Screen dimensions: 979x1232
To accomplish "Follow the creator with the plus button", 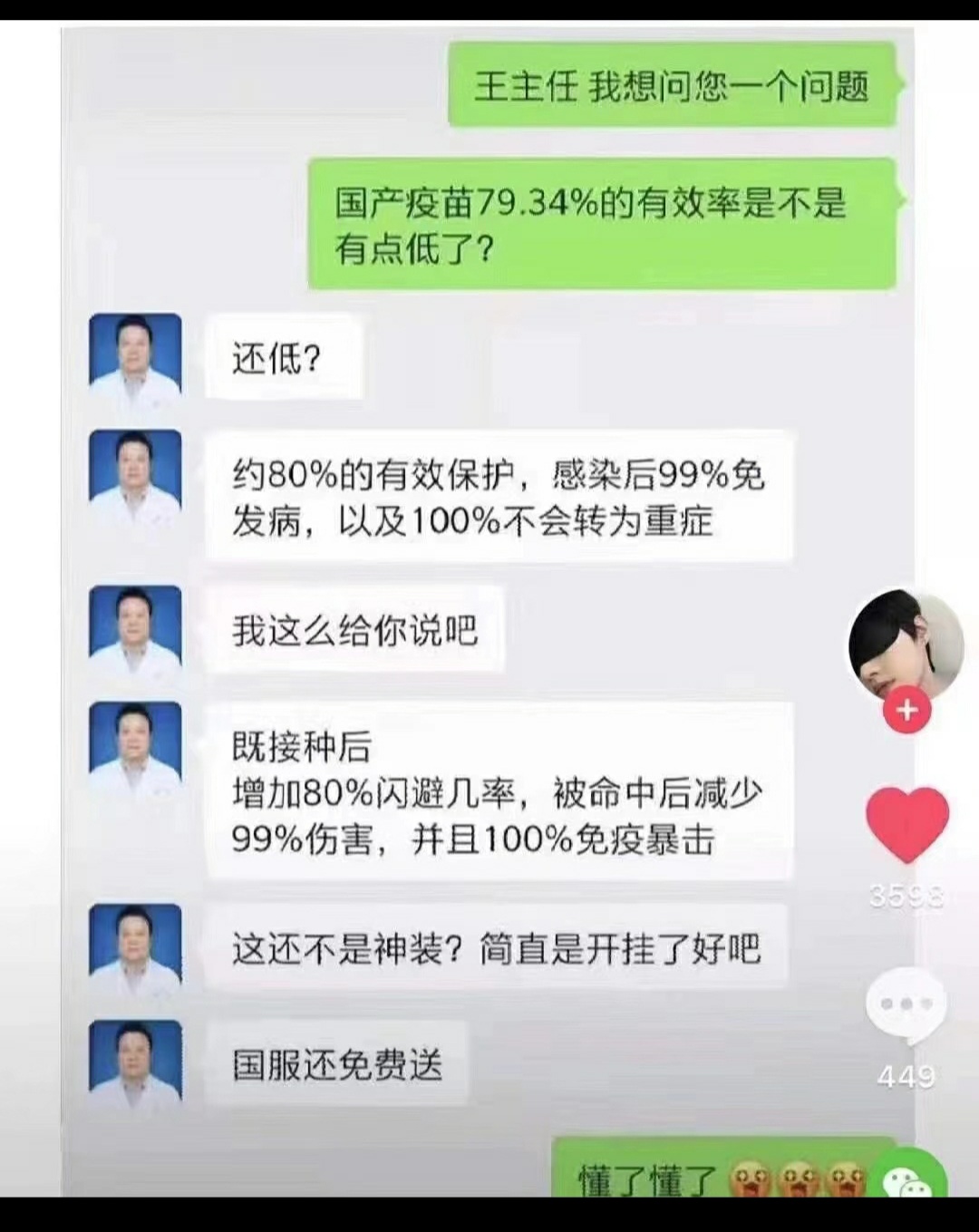I will (x=906, y=711).
